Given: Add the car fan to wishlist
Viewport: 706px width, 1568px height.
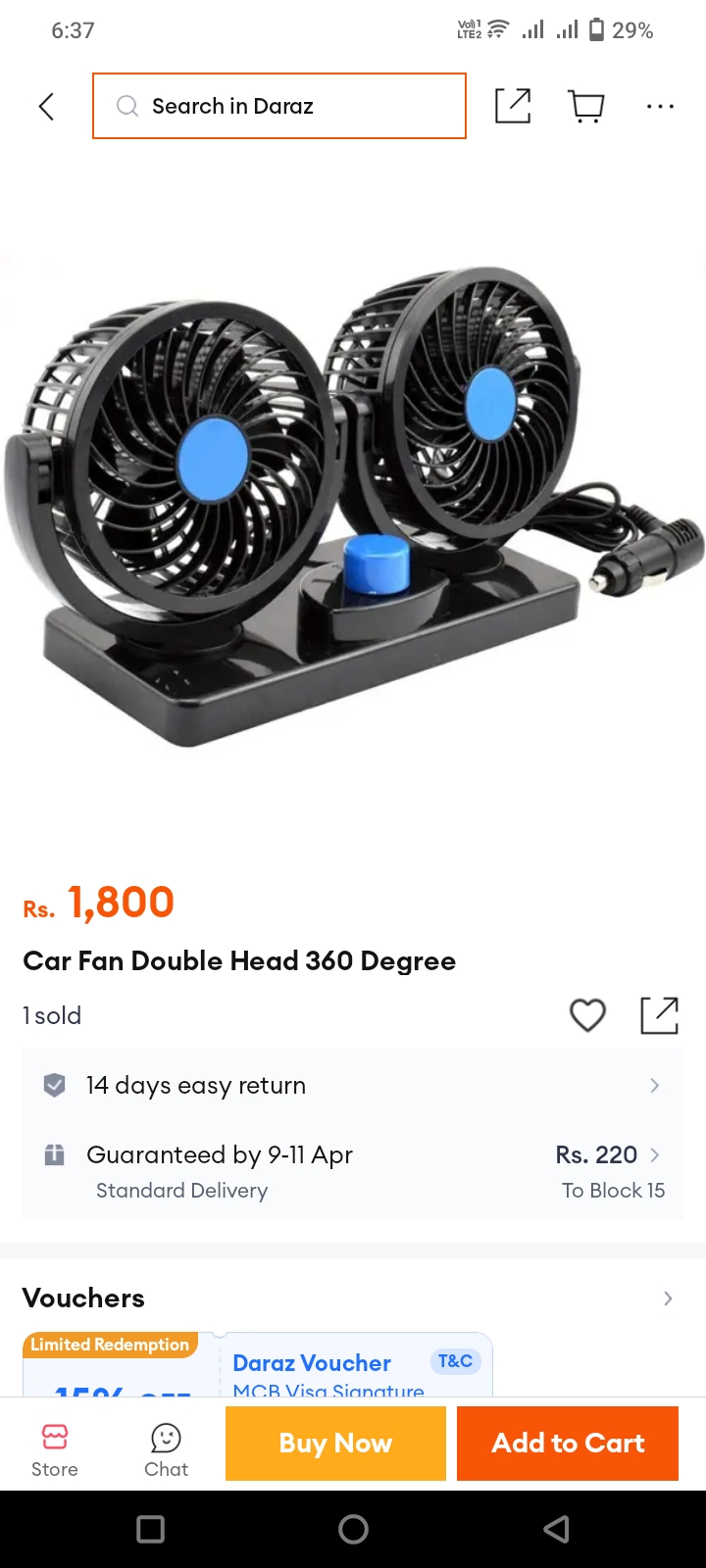Looking at the screenshot, I should pyautogui.click(x=588, y=1015).
